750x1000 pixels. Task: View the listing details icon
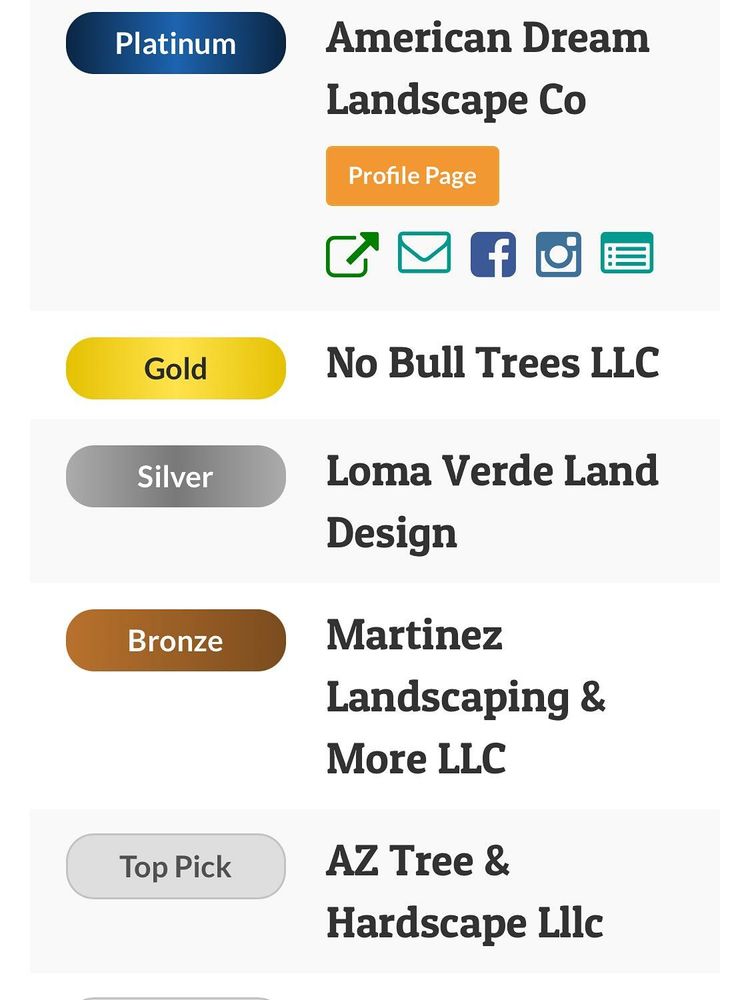pyautogui.click(x=626, y=254)
